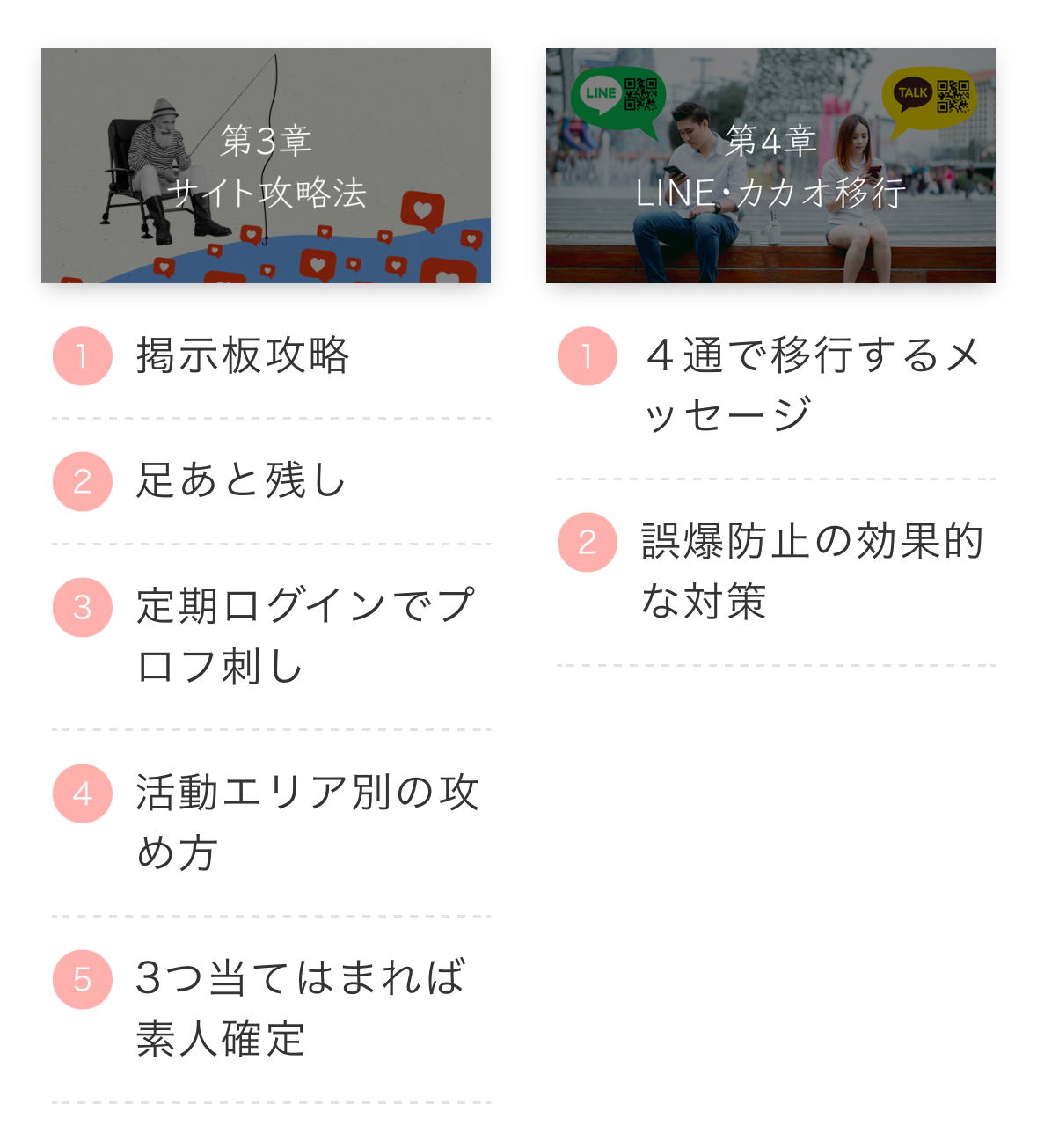The image size is (1037, 1148).
Task: Open the 足あと残し section
Action: [x=241, y=481]
